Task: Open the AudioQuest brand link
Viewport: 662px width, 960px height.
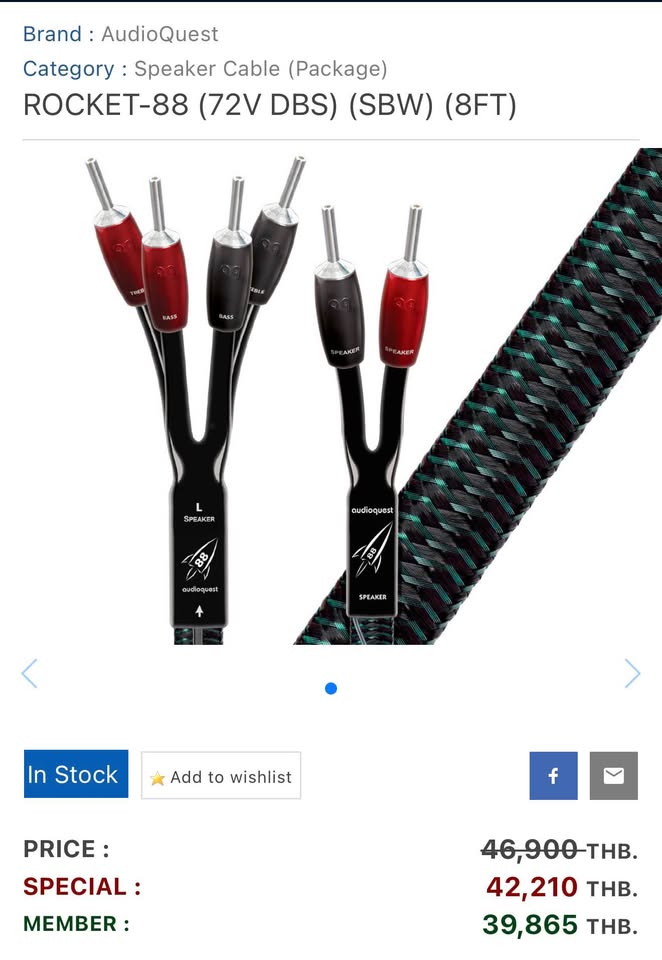Action: pyautogui.click(x=160, y=34)
